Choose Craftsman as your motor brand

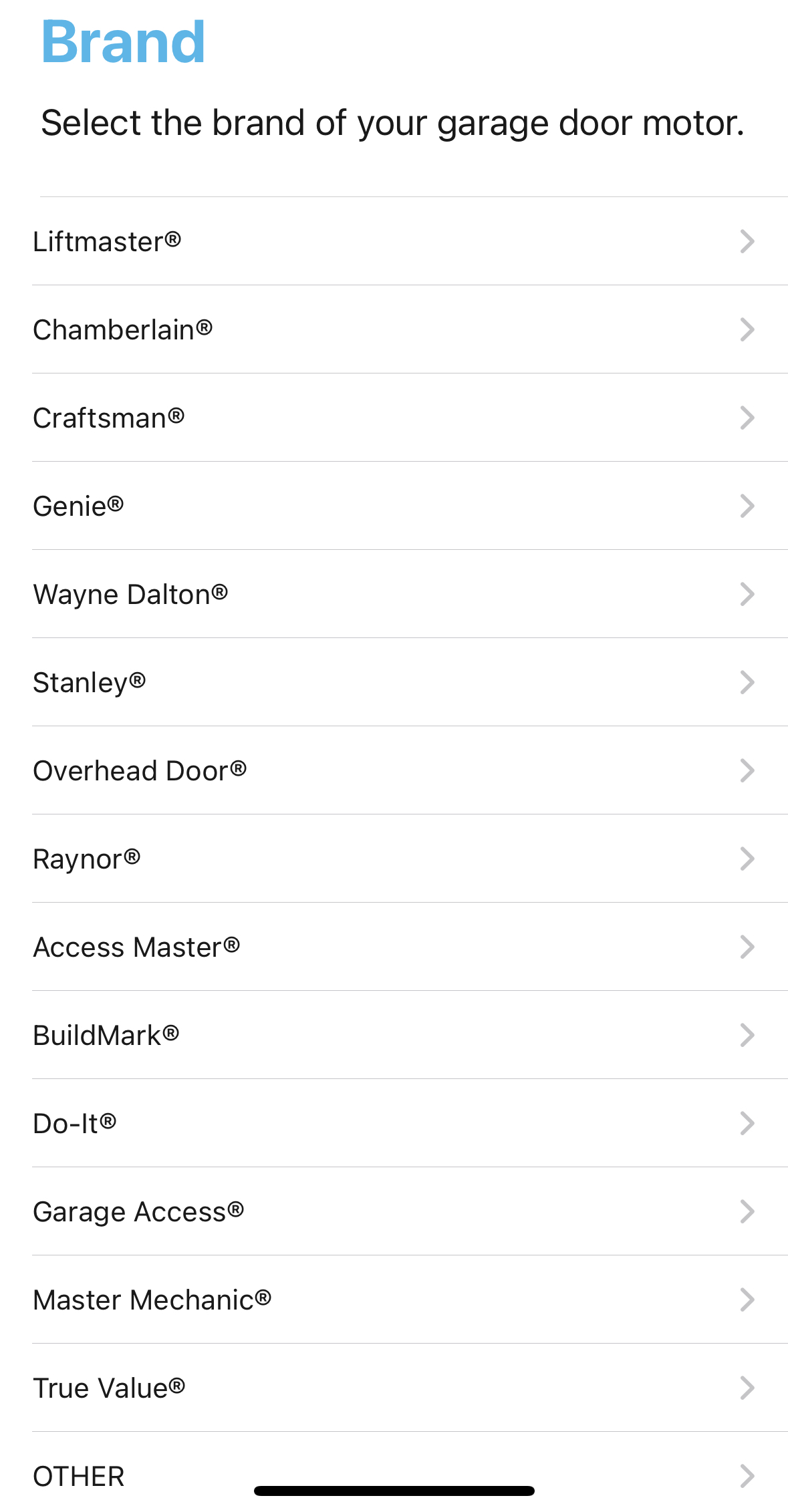tap(109, 418)
